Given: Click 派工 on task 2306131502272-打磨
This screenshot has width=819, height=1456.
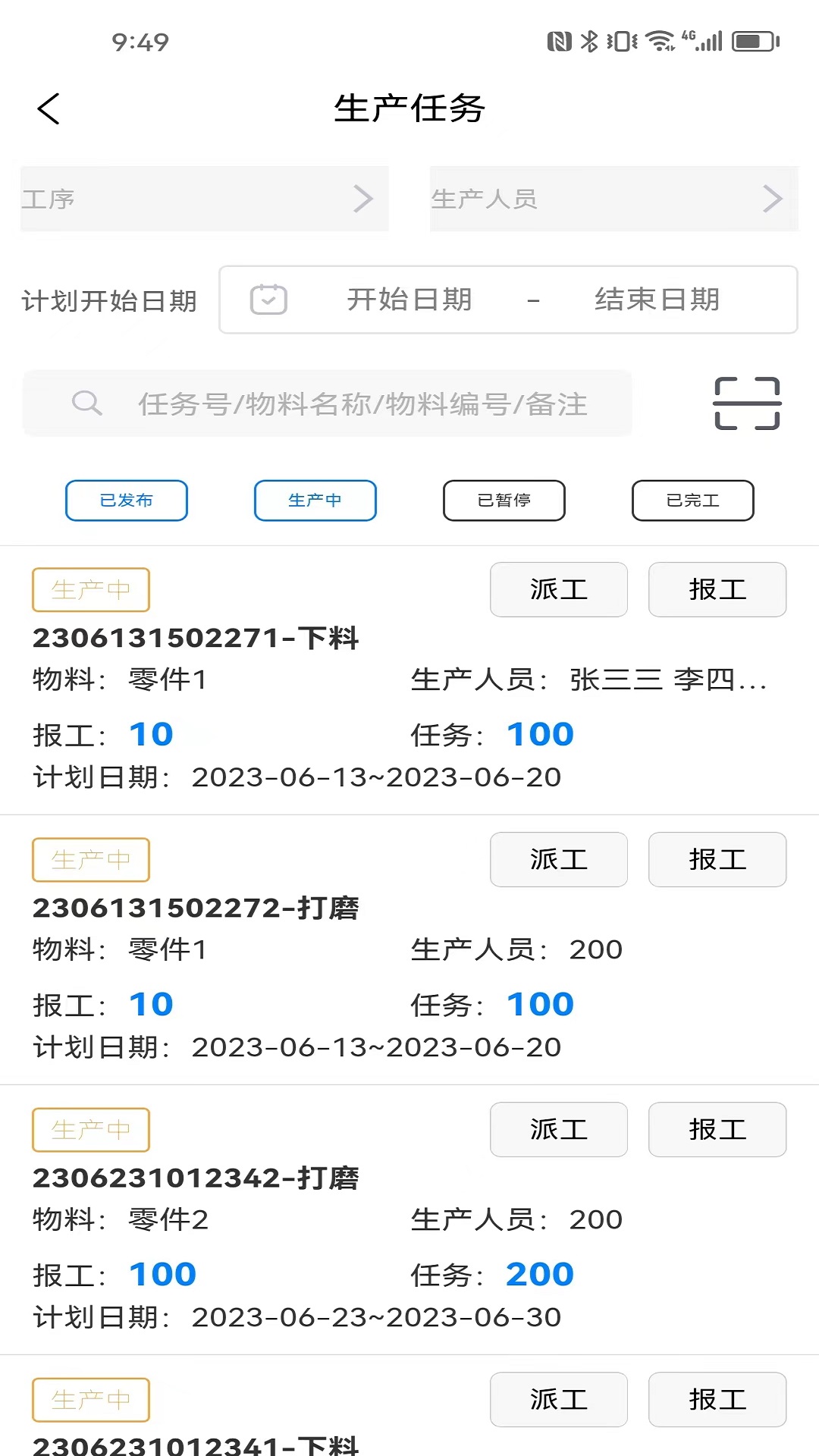Looking at the screenshot, I should click(x=559, y=859).
